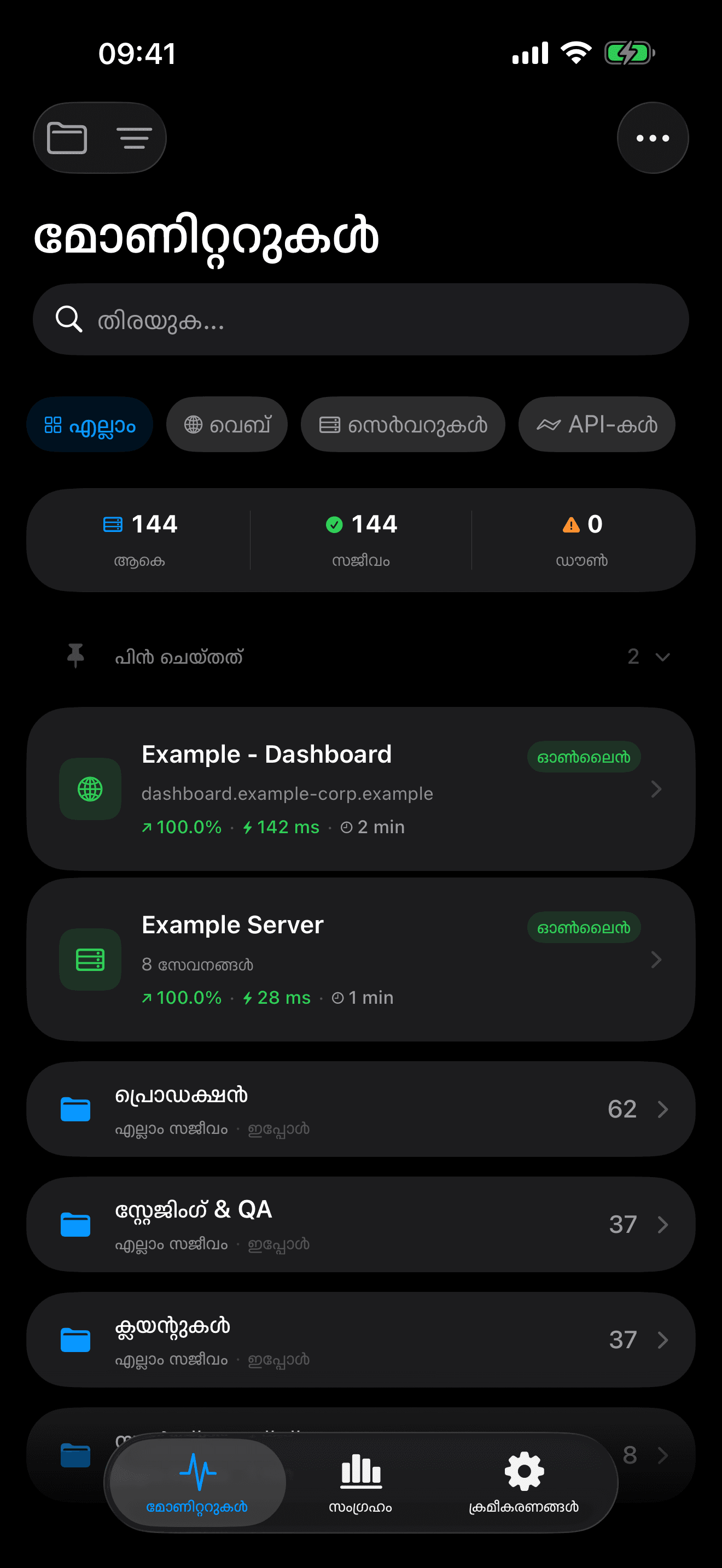
Task: Open the പ്രൊഡക്ഷൻ folder with 62 monitors
Action: pyautogui.click(x=360, y=1109)
